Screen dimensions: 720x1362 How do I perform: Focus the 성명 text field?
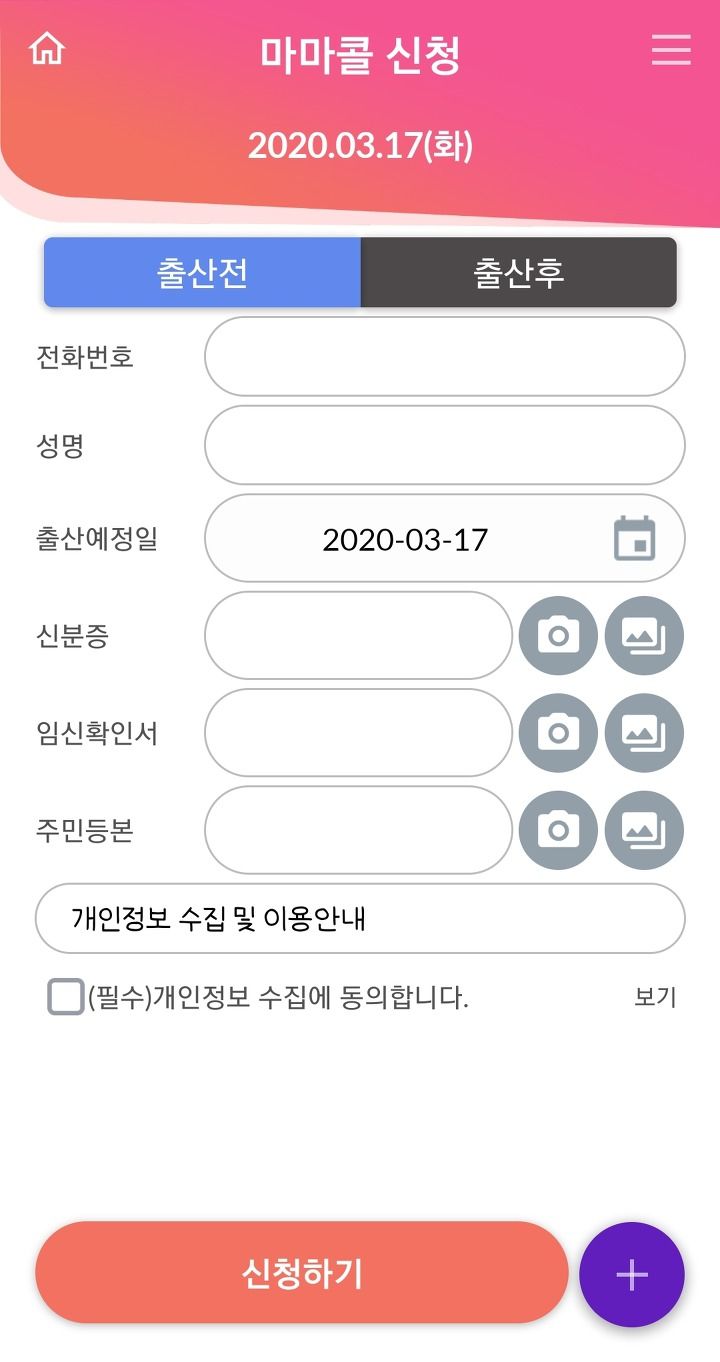click(445, 445)
